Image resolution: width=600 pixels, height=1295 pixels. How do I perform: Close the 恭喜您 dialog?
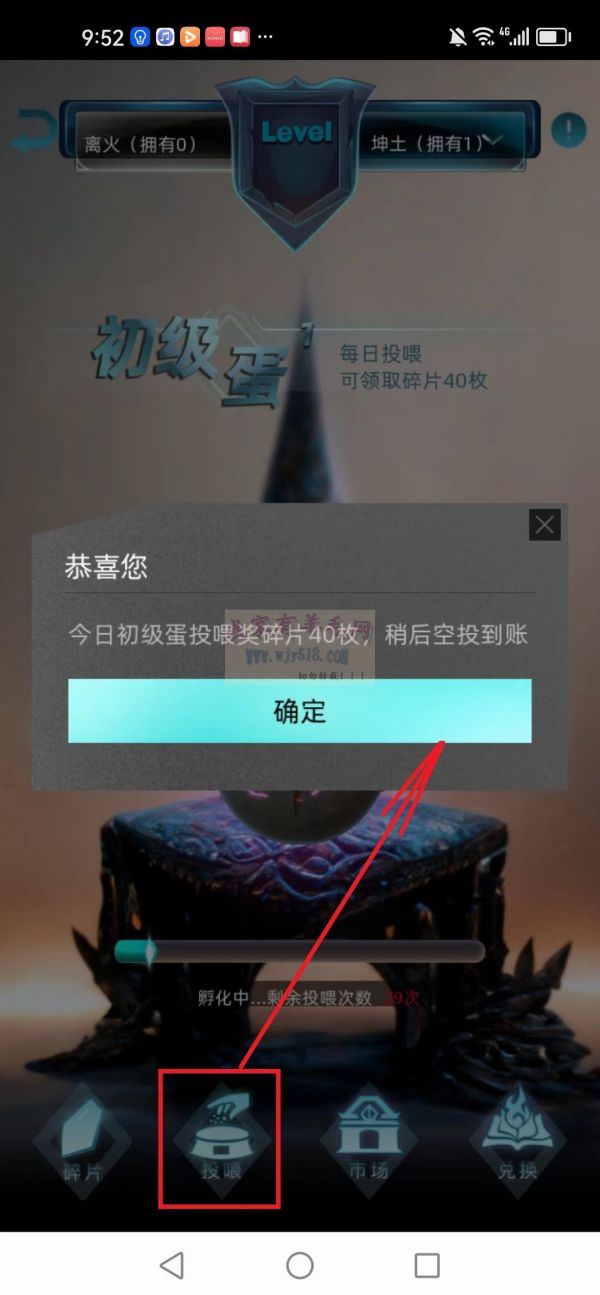point(544,525)
